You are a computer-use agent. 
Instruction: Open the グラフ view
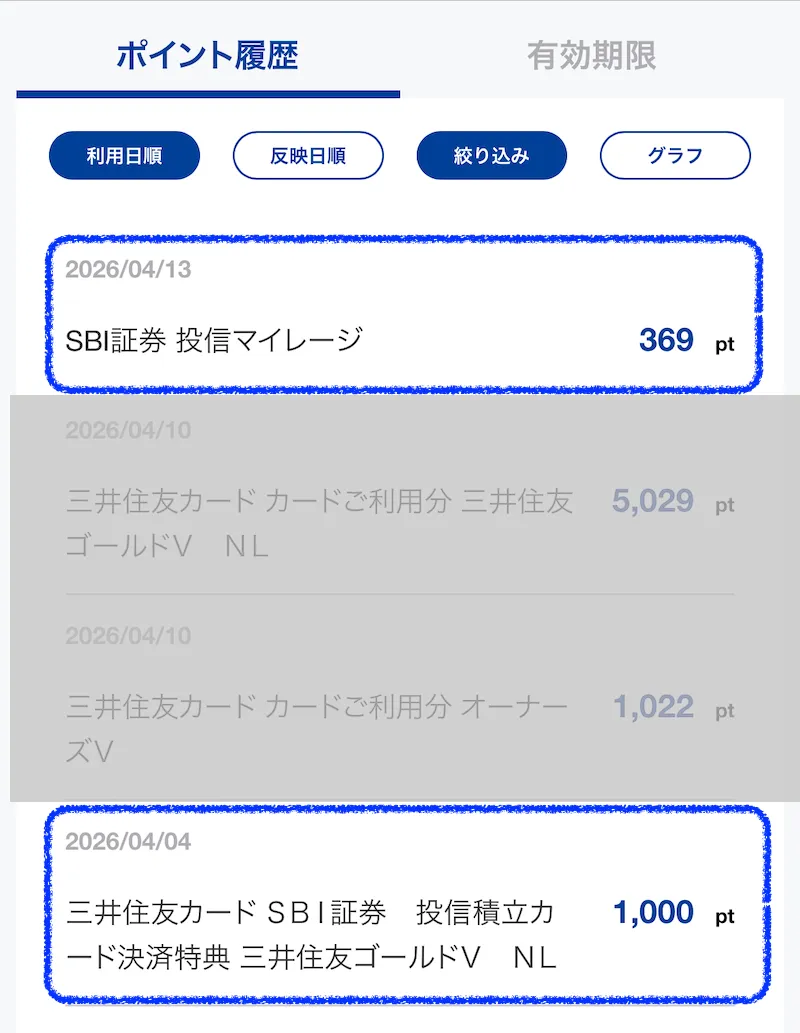tap(675, 155)
